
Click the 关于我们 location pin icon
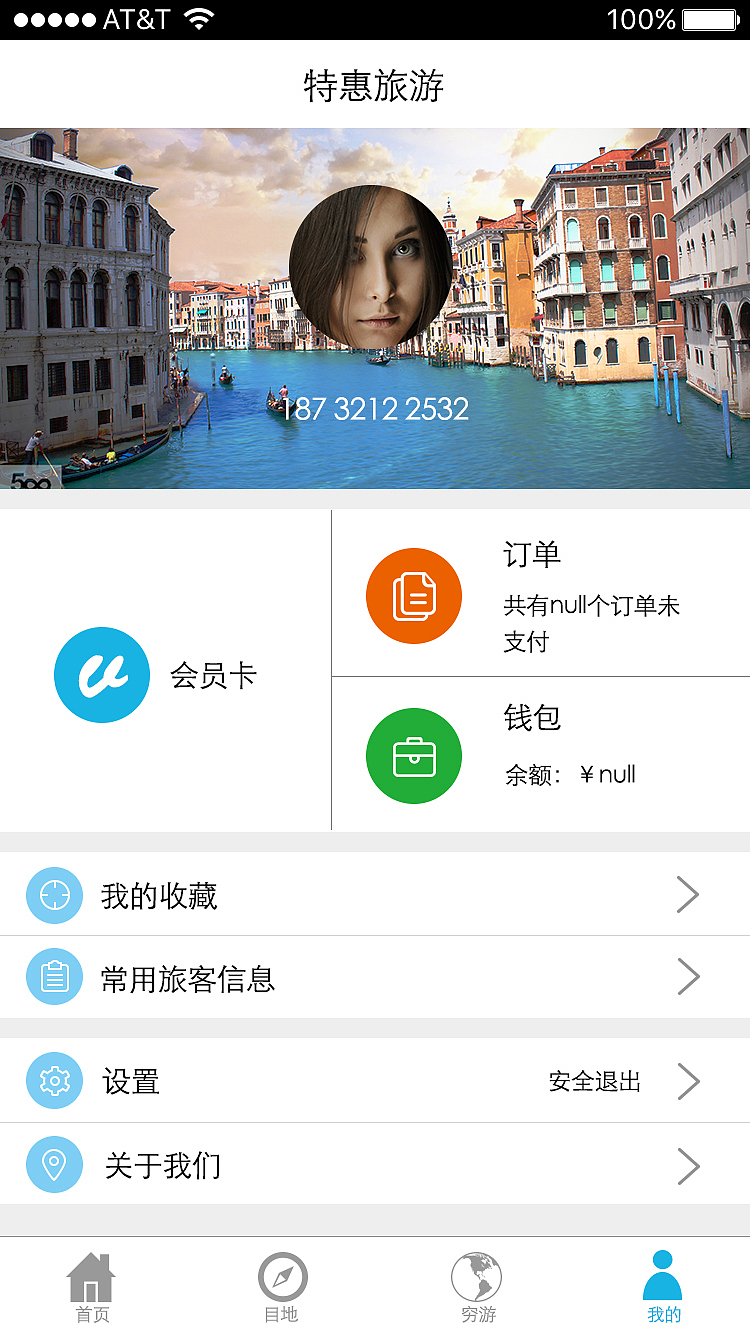(x=54, y=1164)
